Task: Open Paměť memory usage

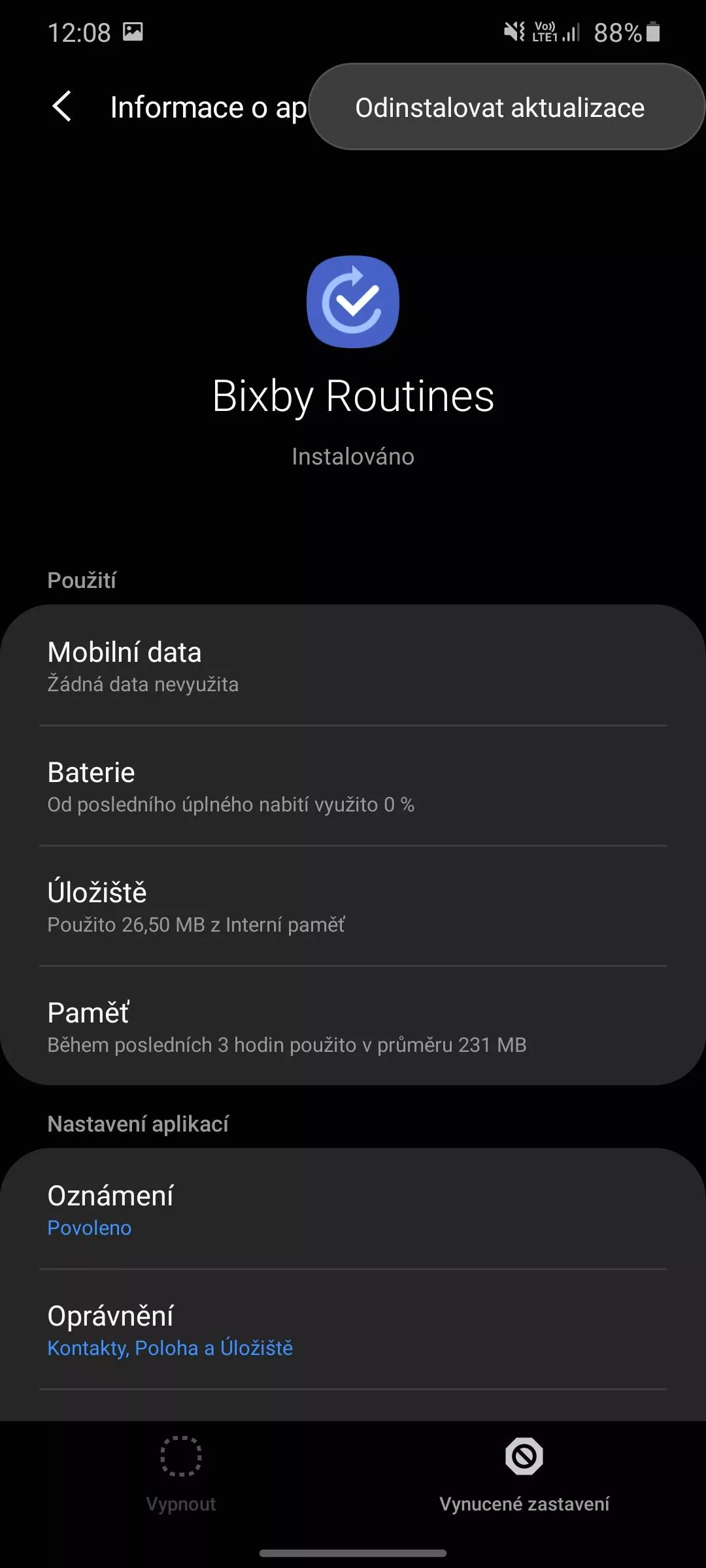Action: (x=353, y=1026)
